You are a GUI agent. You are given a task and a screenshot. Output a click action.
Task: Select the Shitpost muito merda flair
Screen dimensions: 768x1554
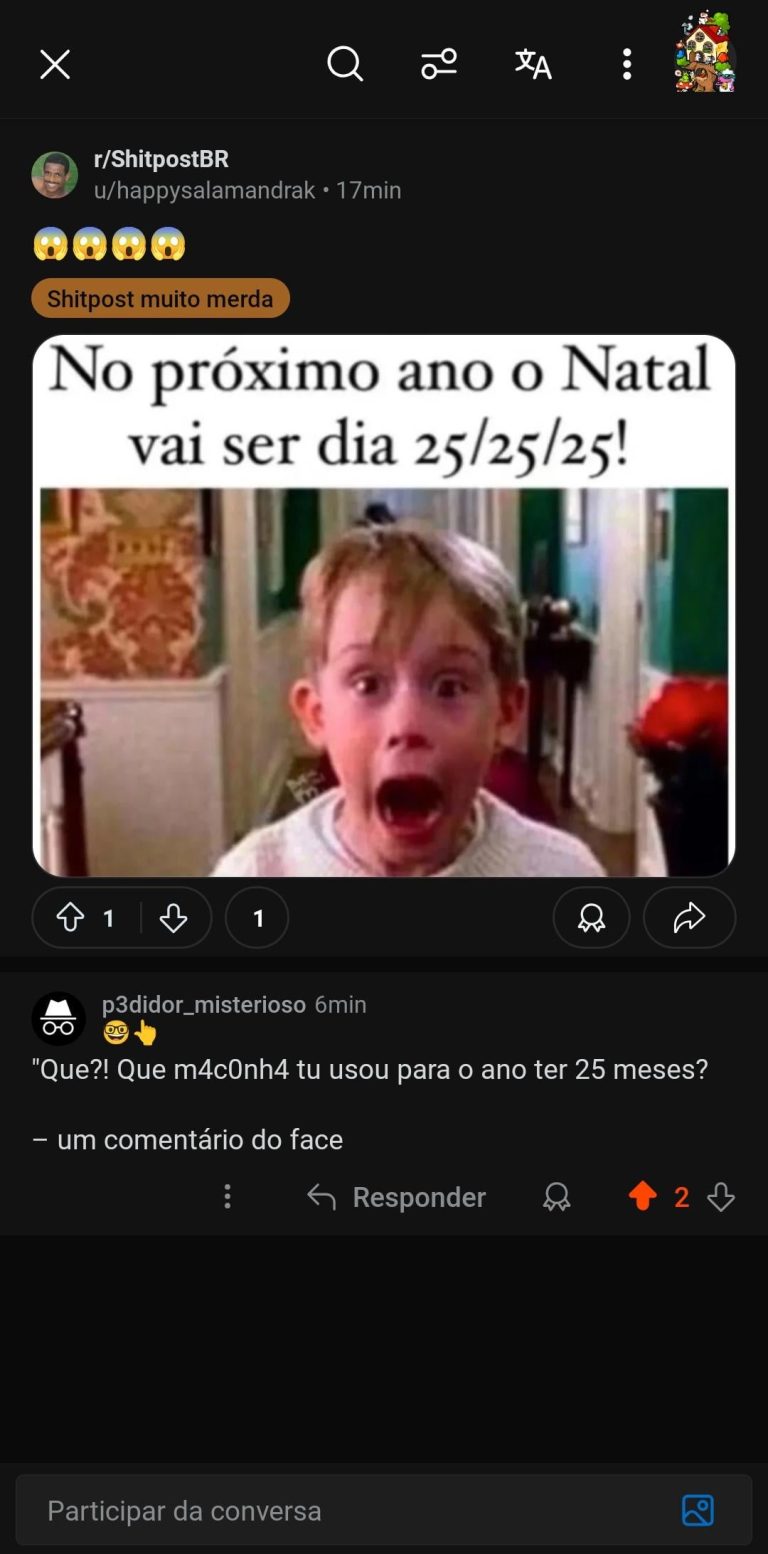(160, 298)
